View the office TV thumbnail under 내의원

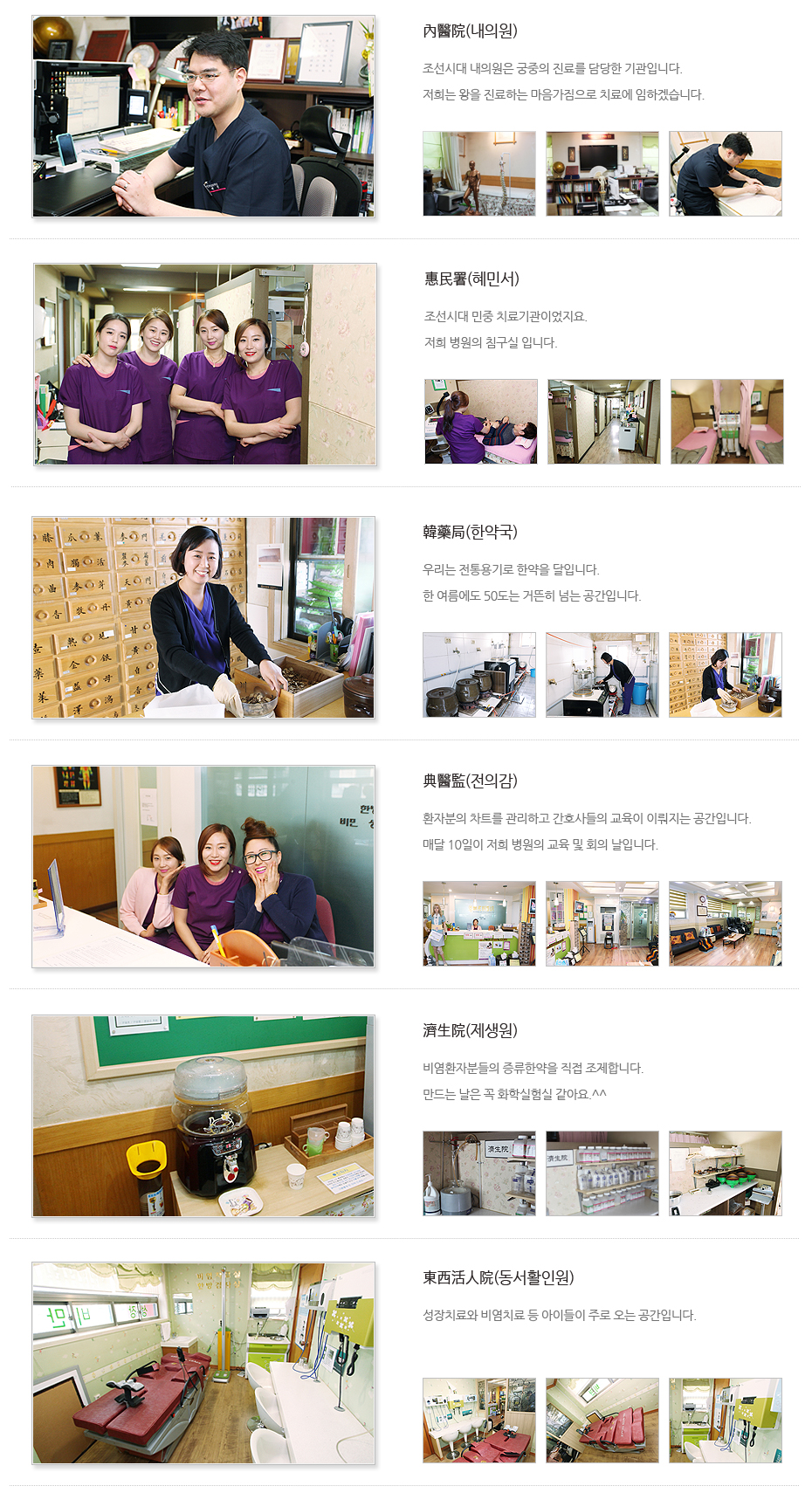click(x=602, y=174)
